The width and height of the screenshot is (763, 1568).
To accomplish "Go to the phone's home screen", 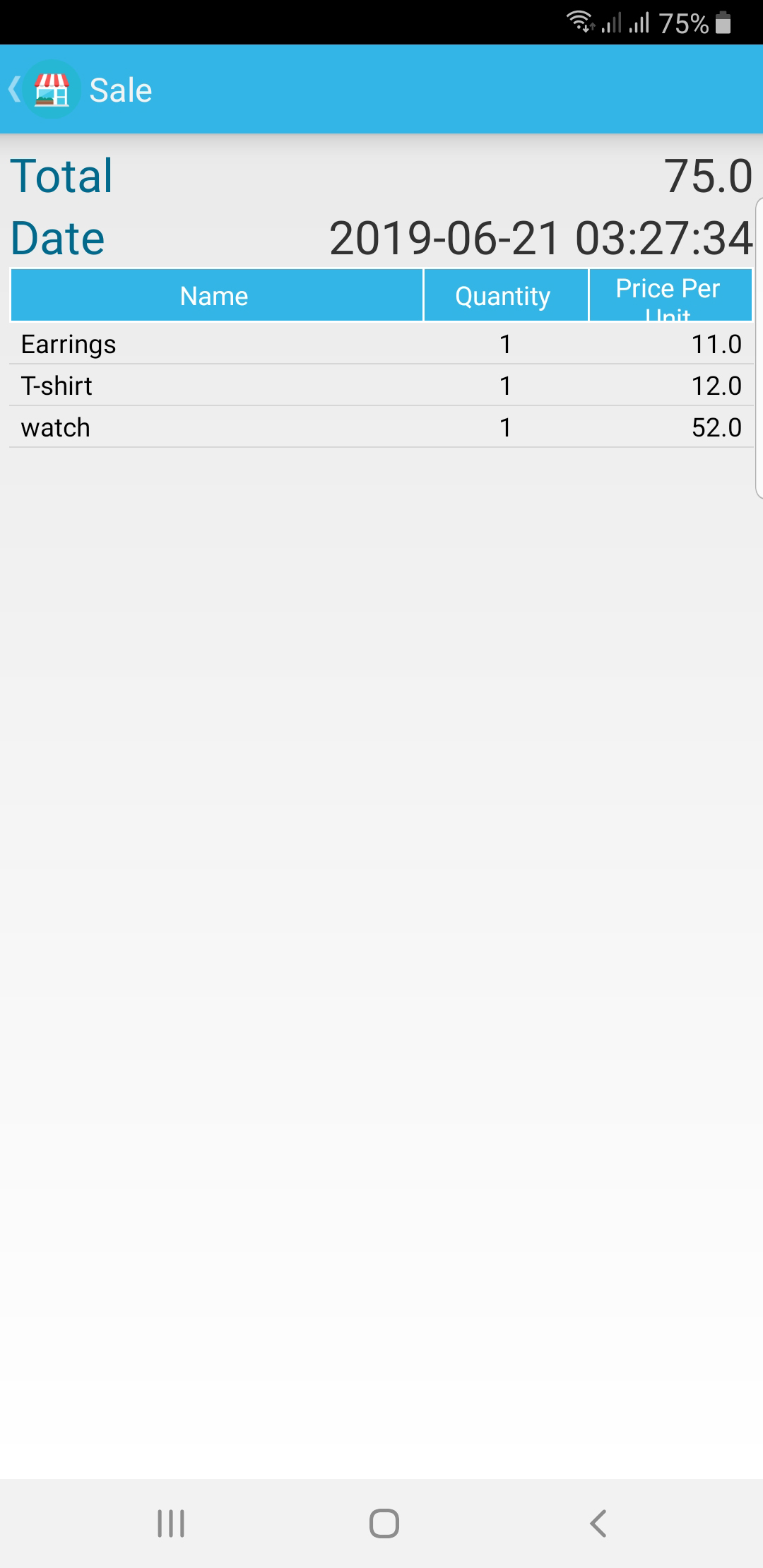I will tap(384, 1524).
